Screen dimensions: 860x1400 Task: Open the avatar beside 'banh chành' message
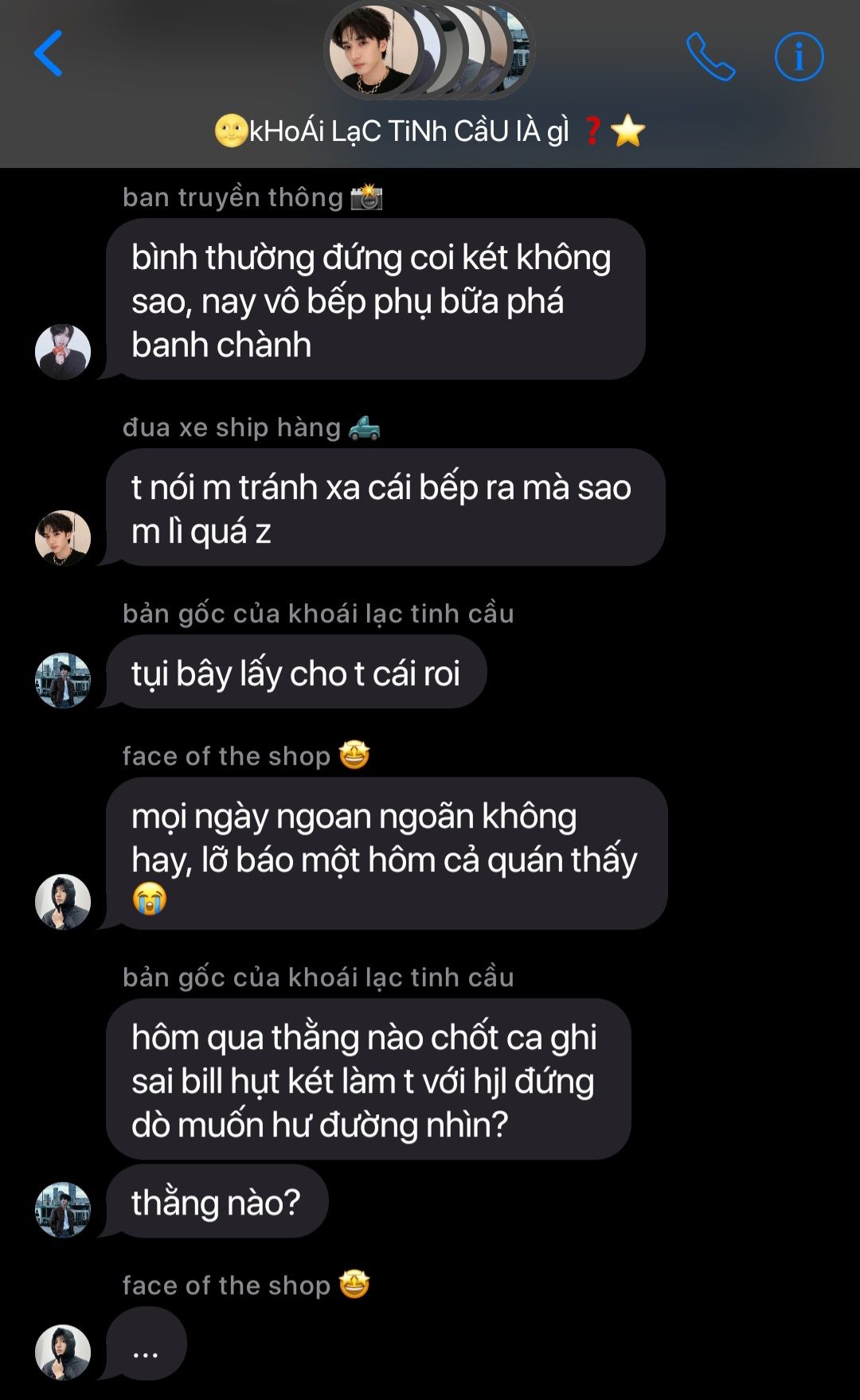tap(63, 351)
